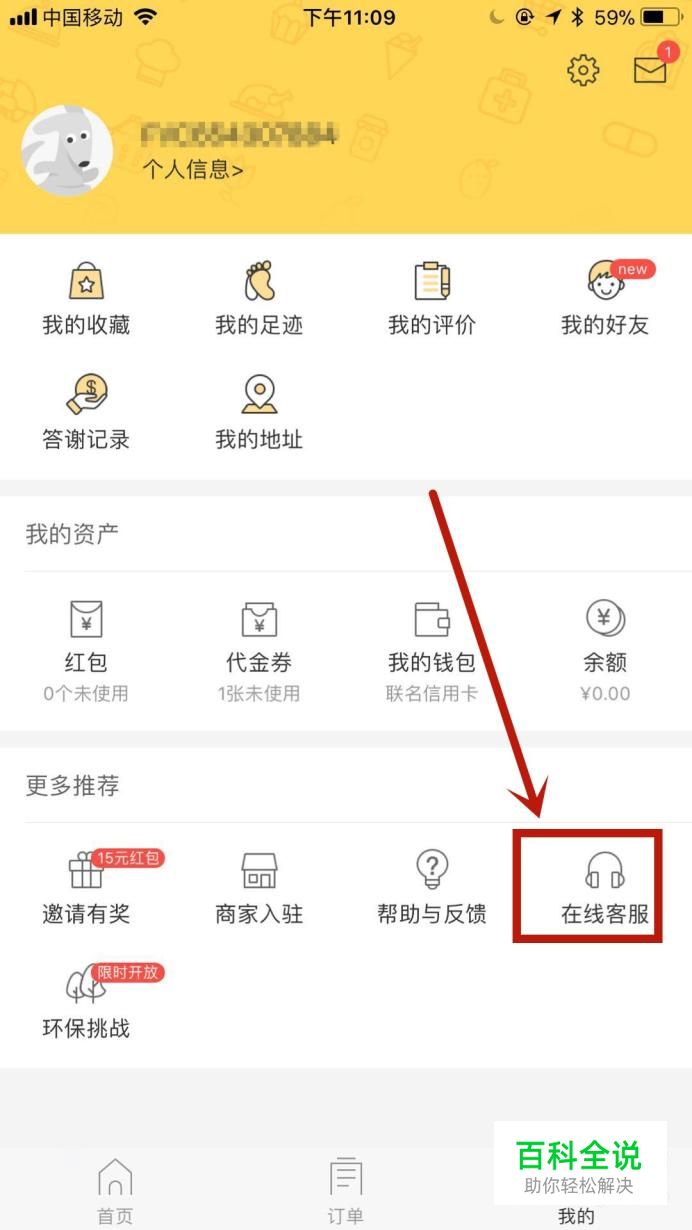
Task: Open 邀请有奖 invite rewards
Action: 86,887
